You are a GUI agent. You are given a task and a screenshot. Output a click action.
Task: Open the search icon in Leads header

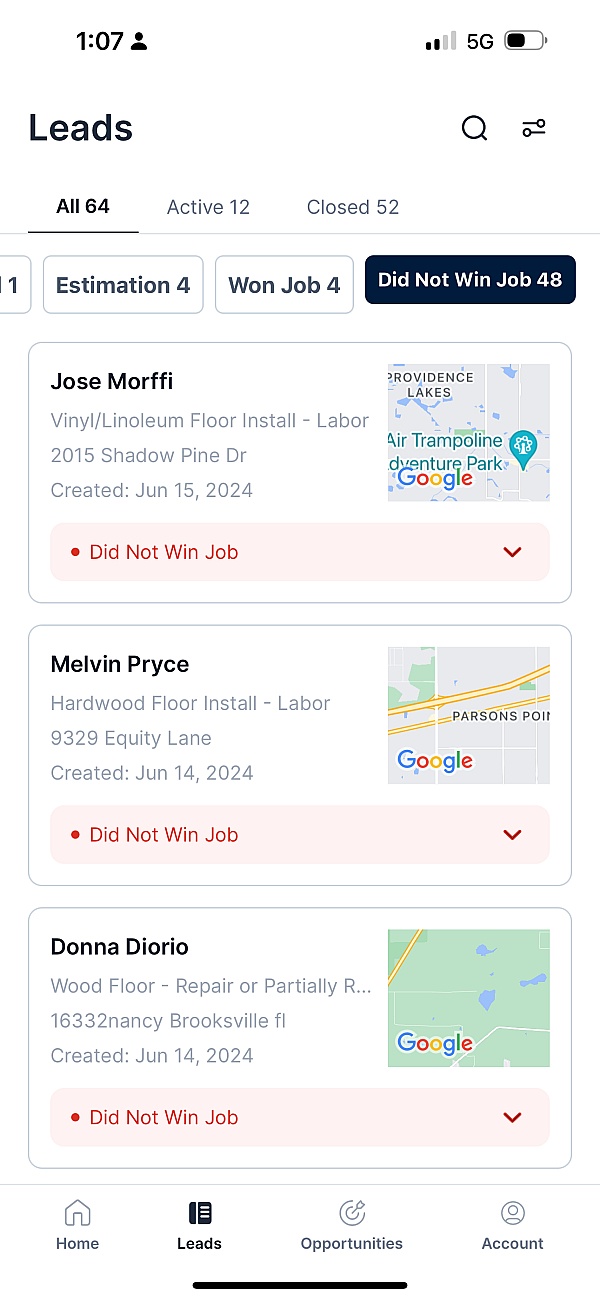[474, 128]
